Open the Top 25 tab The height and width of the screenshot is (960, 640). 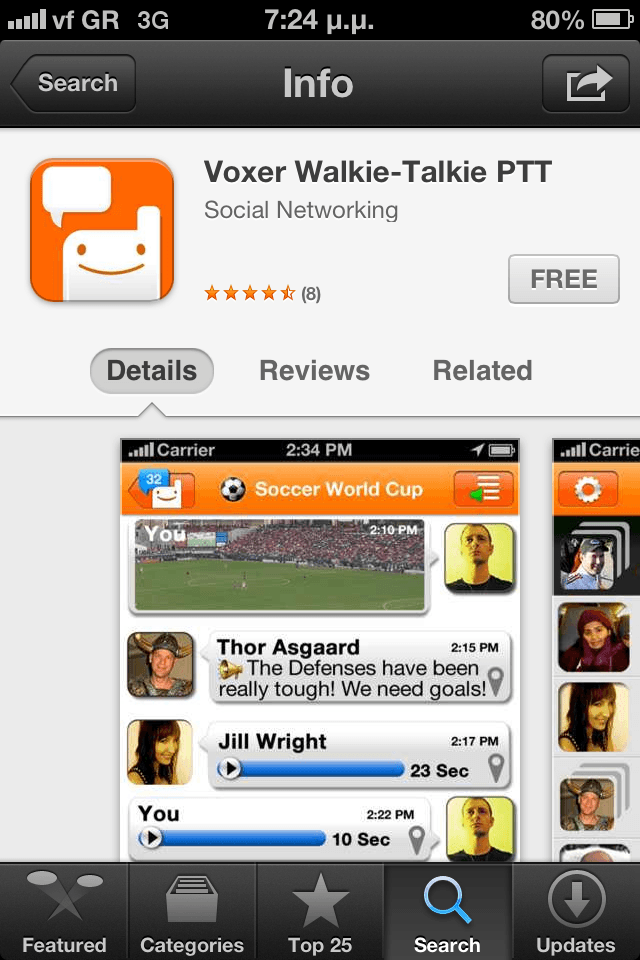[320, 912]
